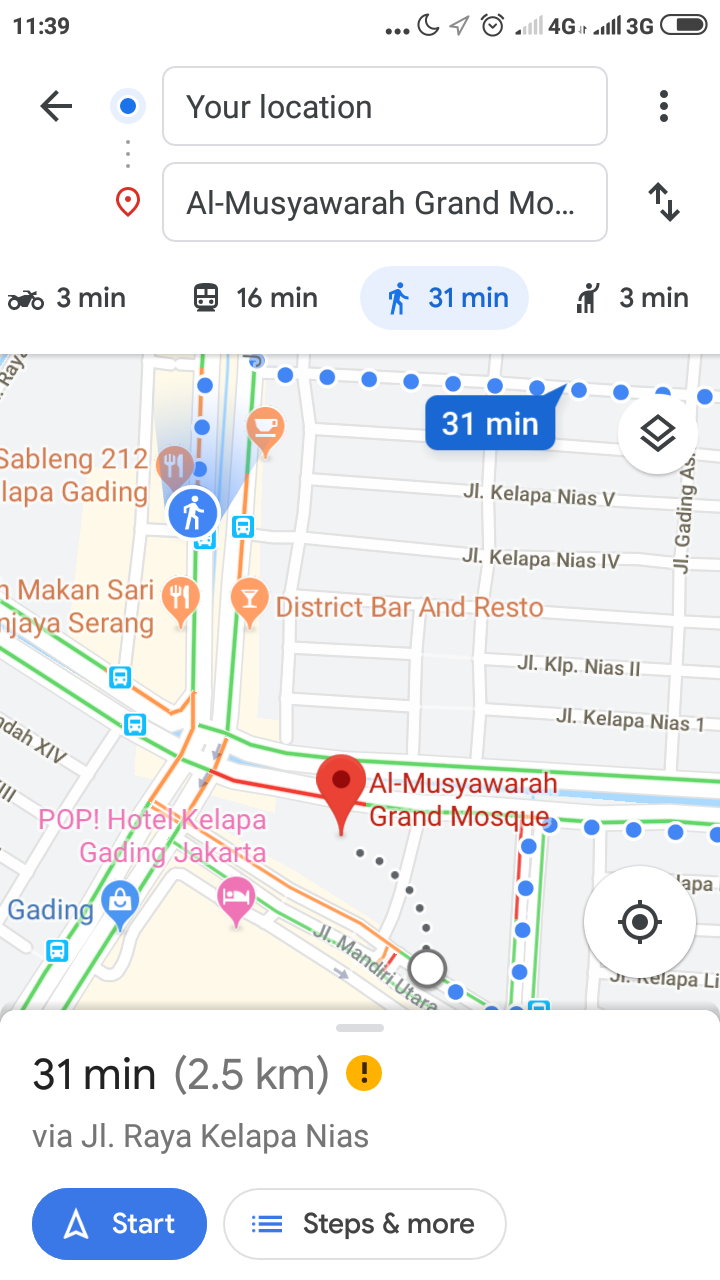The image size is (720, 1280).
Task: Tap the 31 min route time bubble
Action: point(490,423)
